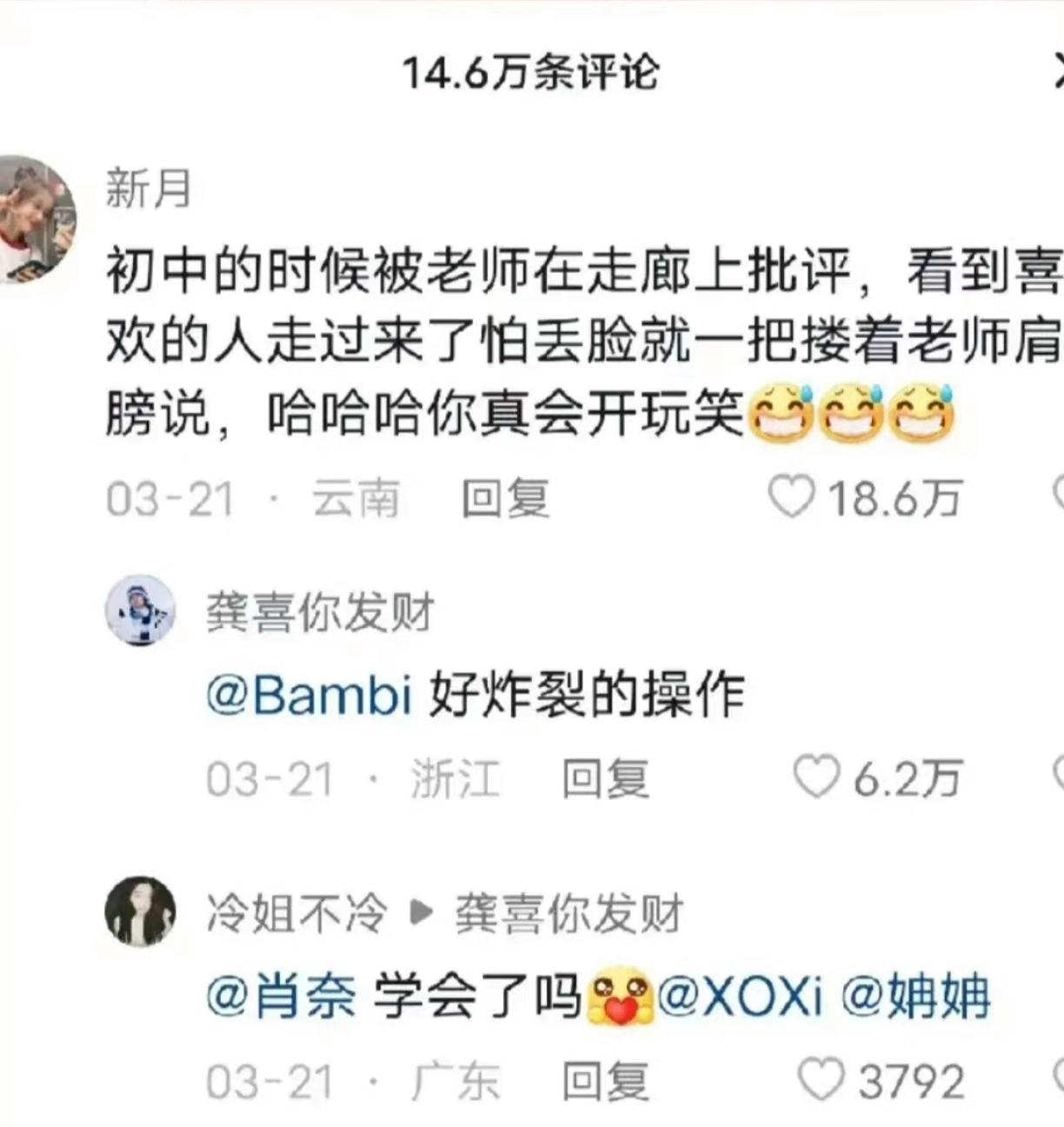This screenshot has height=1127, width=1064.
Task: Reply to 龚喜你发财's comment
Action: click(x=605, y=778)
